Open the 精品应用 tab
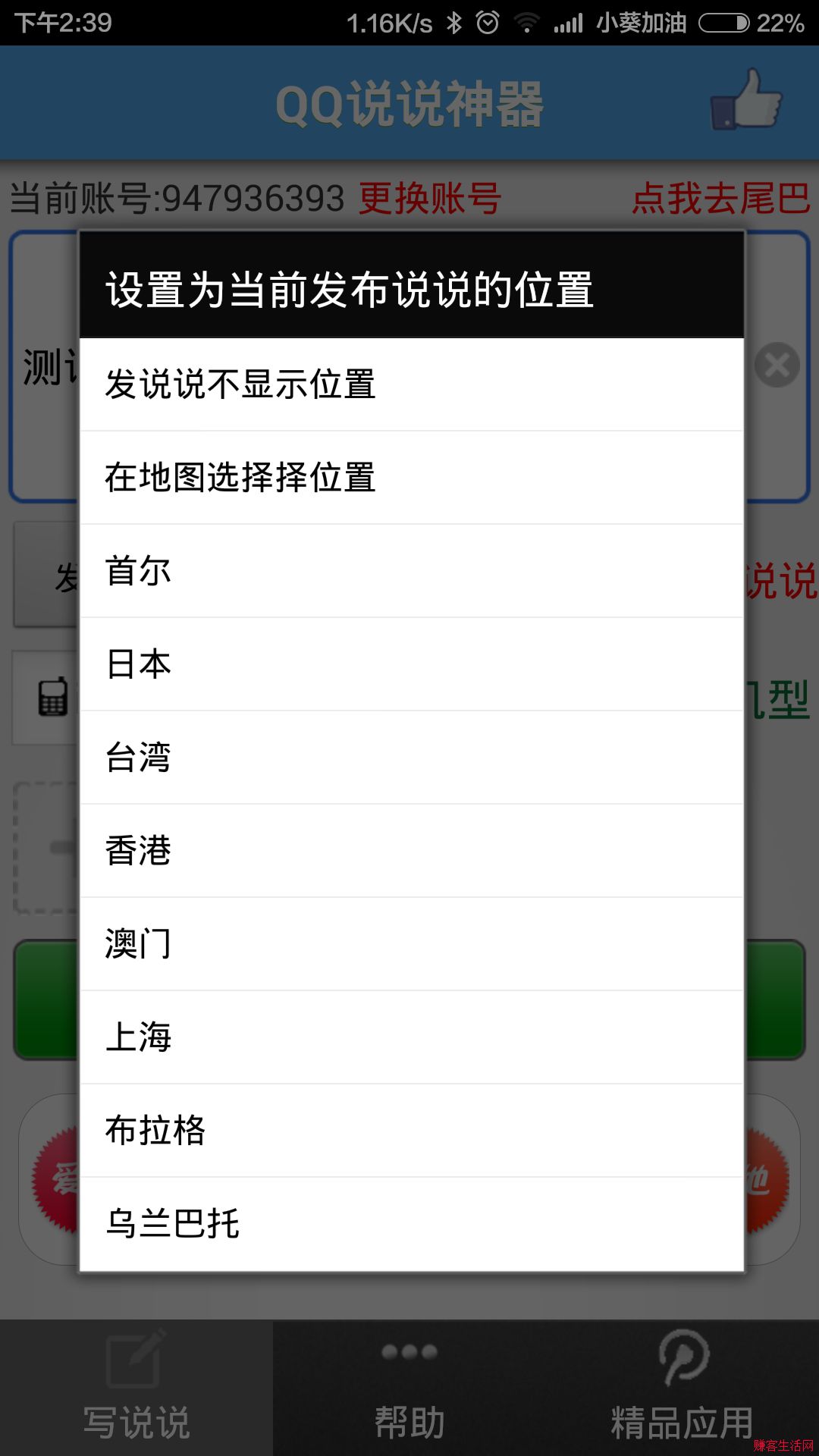Viewport: 819px width, 1456px height. [682, 1388]
